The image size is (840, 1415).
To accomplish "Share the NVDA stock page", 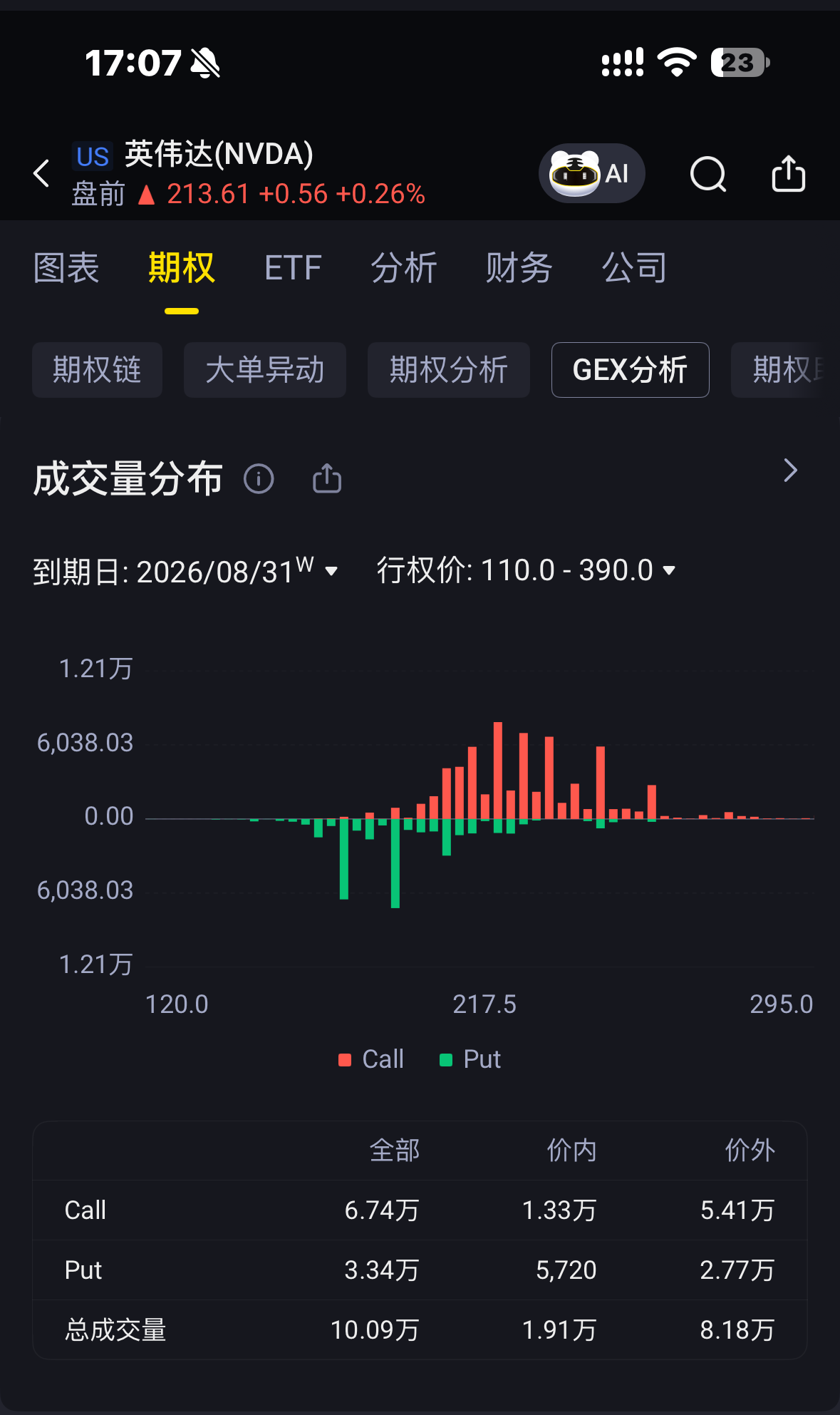I will coord(789,173).
